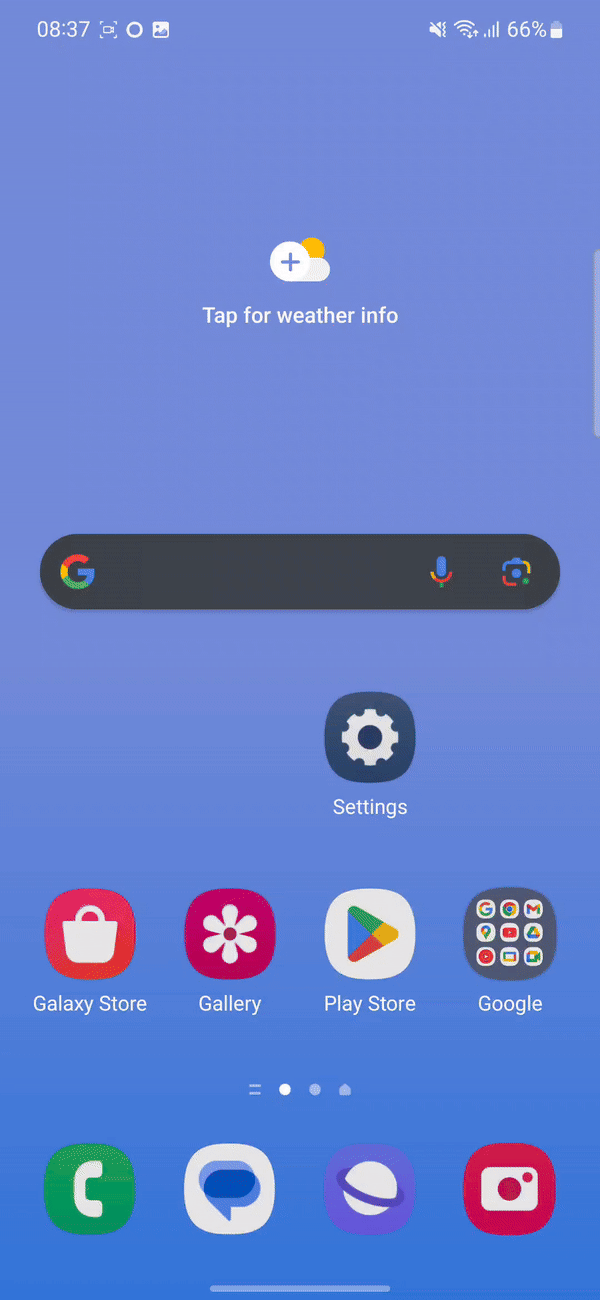Open Galaxy Store
Viewport: 600px width, 1300px height.
tap(90, 935)
